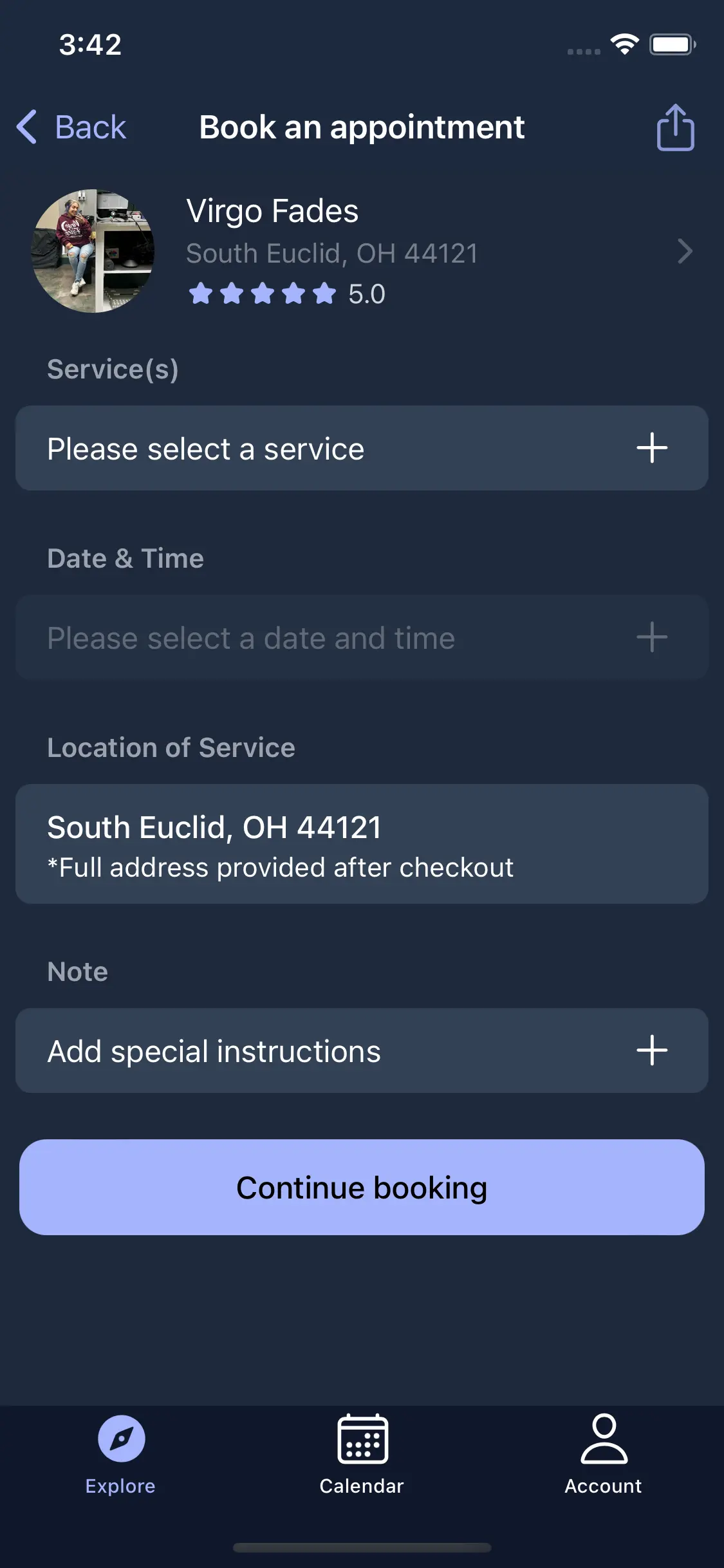Open Virgo Fades barber profile
Viewport: 724px width, 1568px height.
point(362,251)
